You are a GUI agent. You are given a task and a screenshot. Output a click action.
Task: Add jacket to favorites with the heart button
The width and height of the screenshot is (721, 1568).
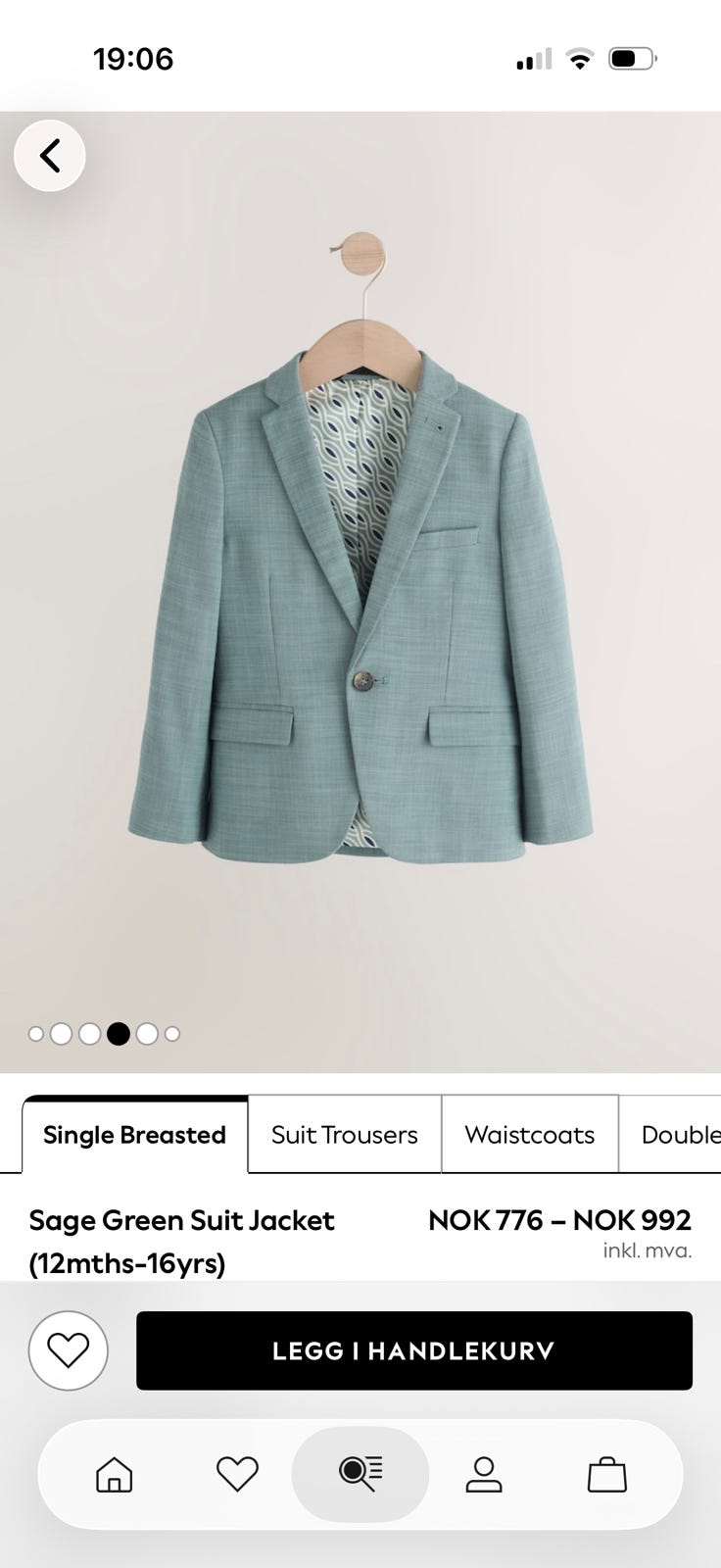69,1350
